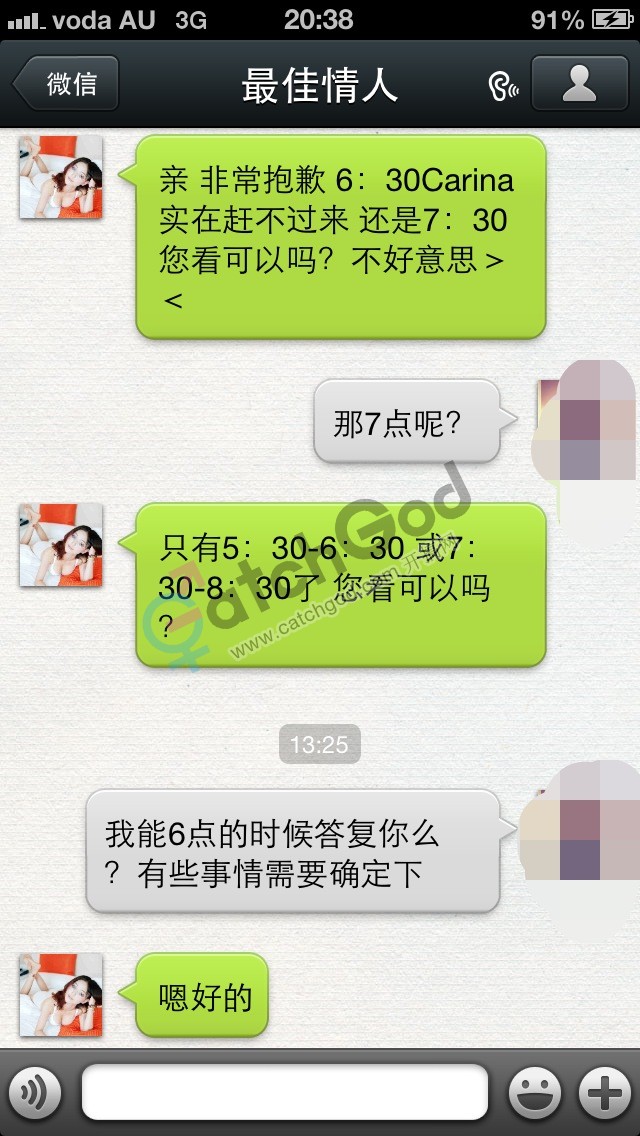
Task: Tap the message text field
Action: point(284,1093)
